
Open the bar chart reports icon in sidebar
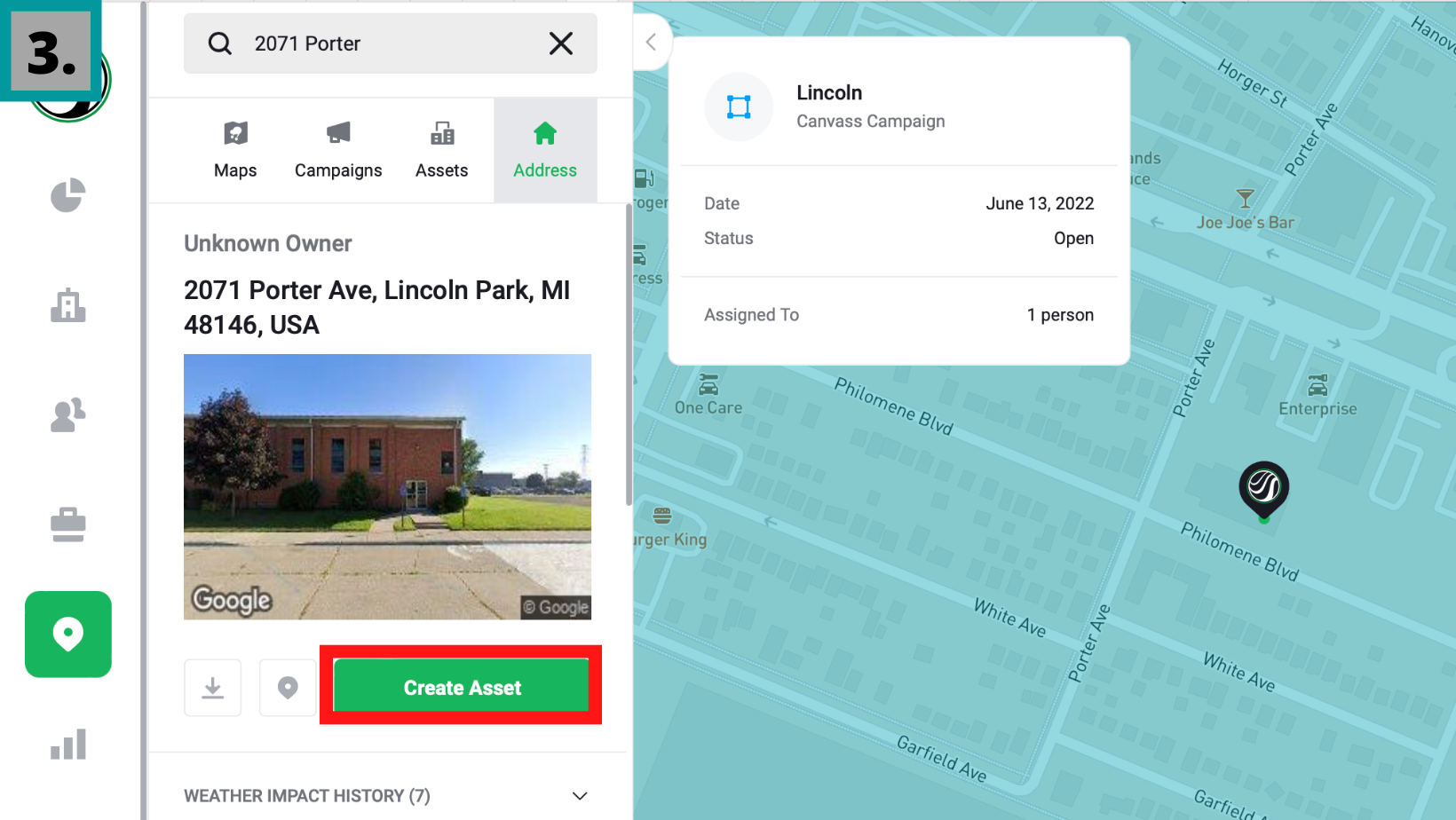67,744
